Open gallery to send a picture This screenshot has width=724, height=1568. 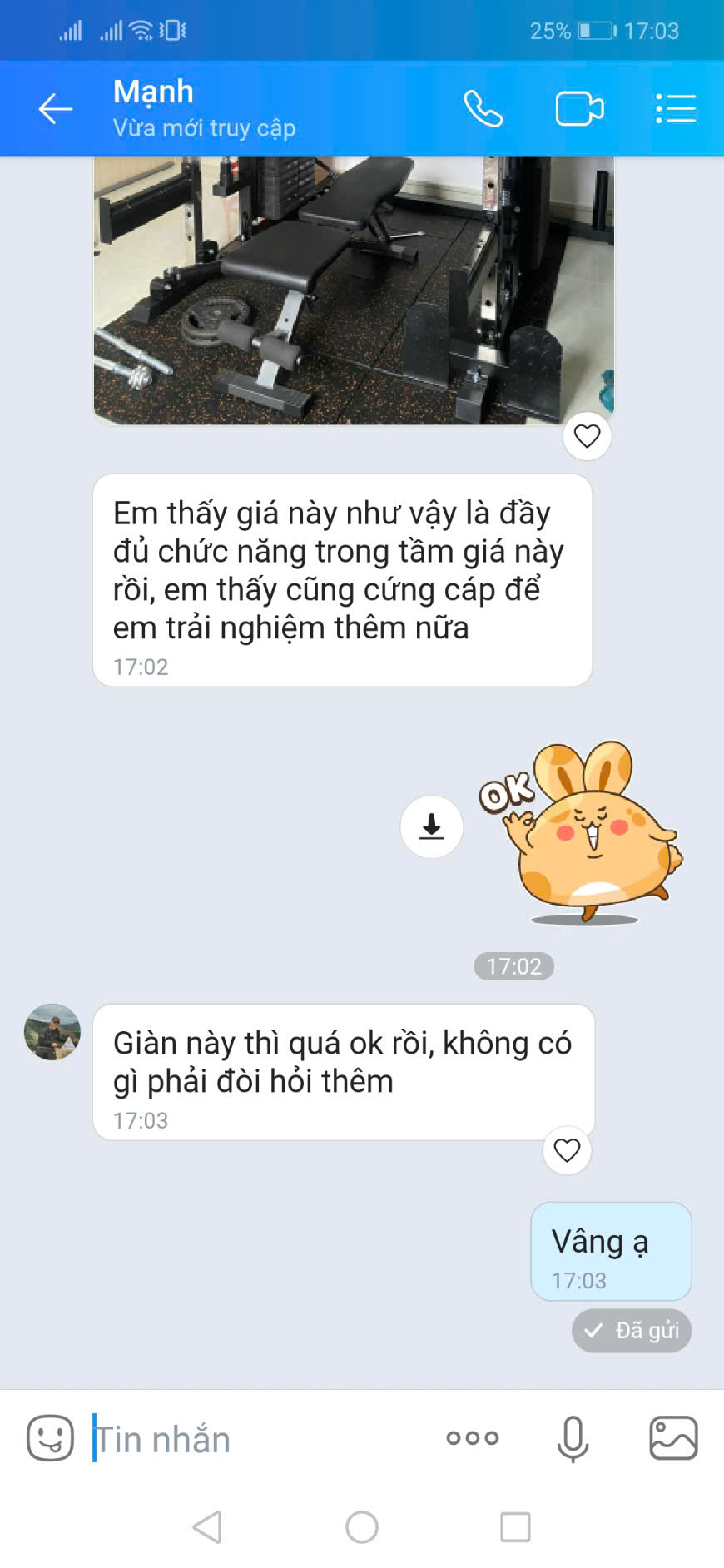673,1438
